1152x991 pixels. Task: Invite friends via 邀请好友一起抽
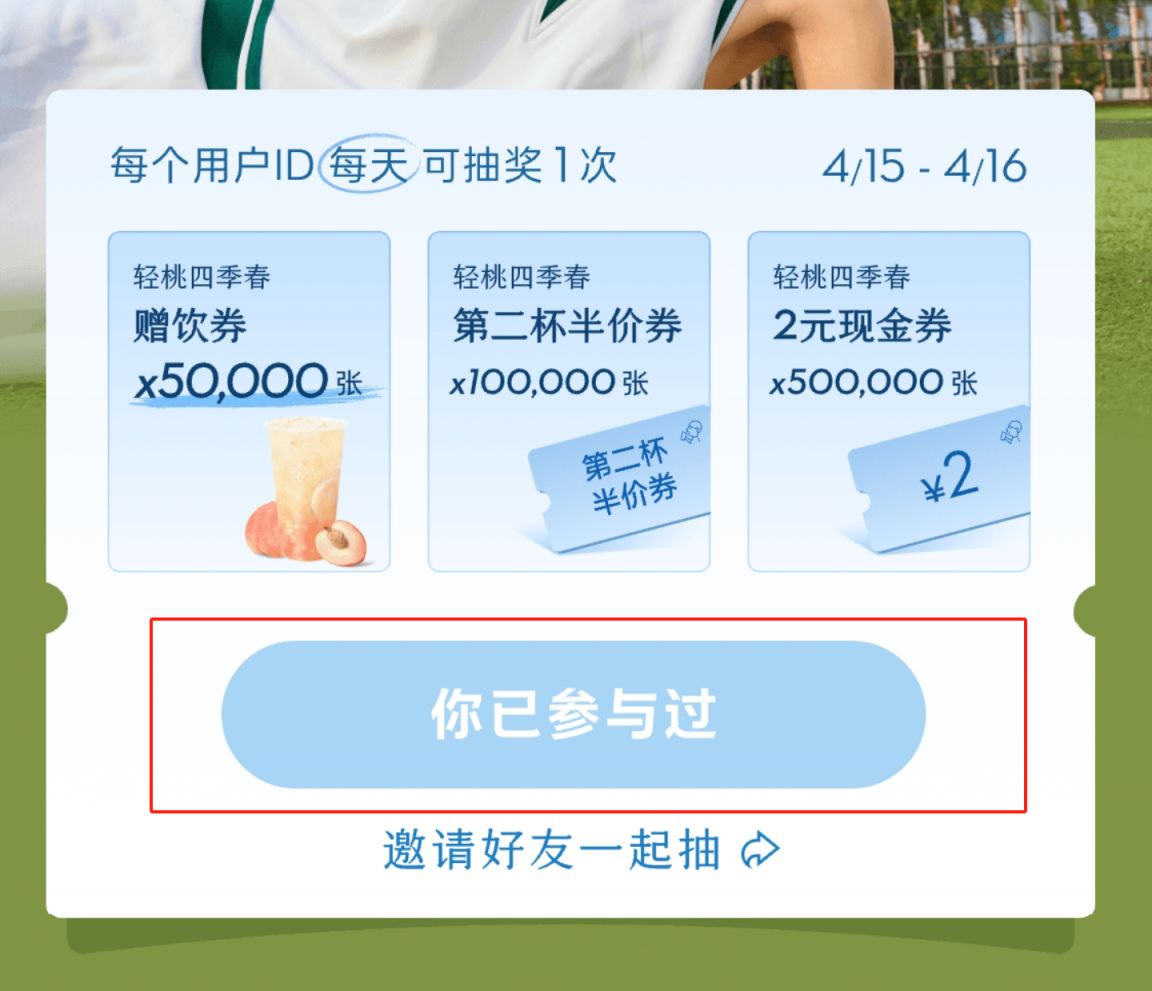[x=580, y=850]
